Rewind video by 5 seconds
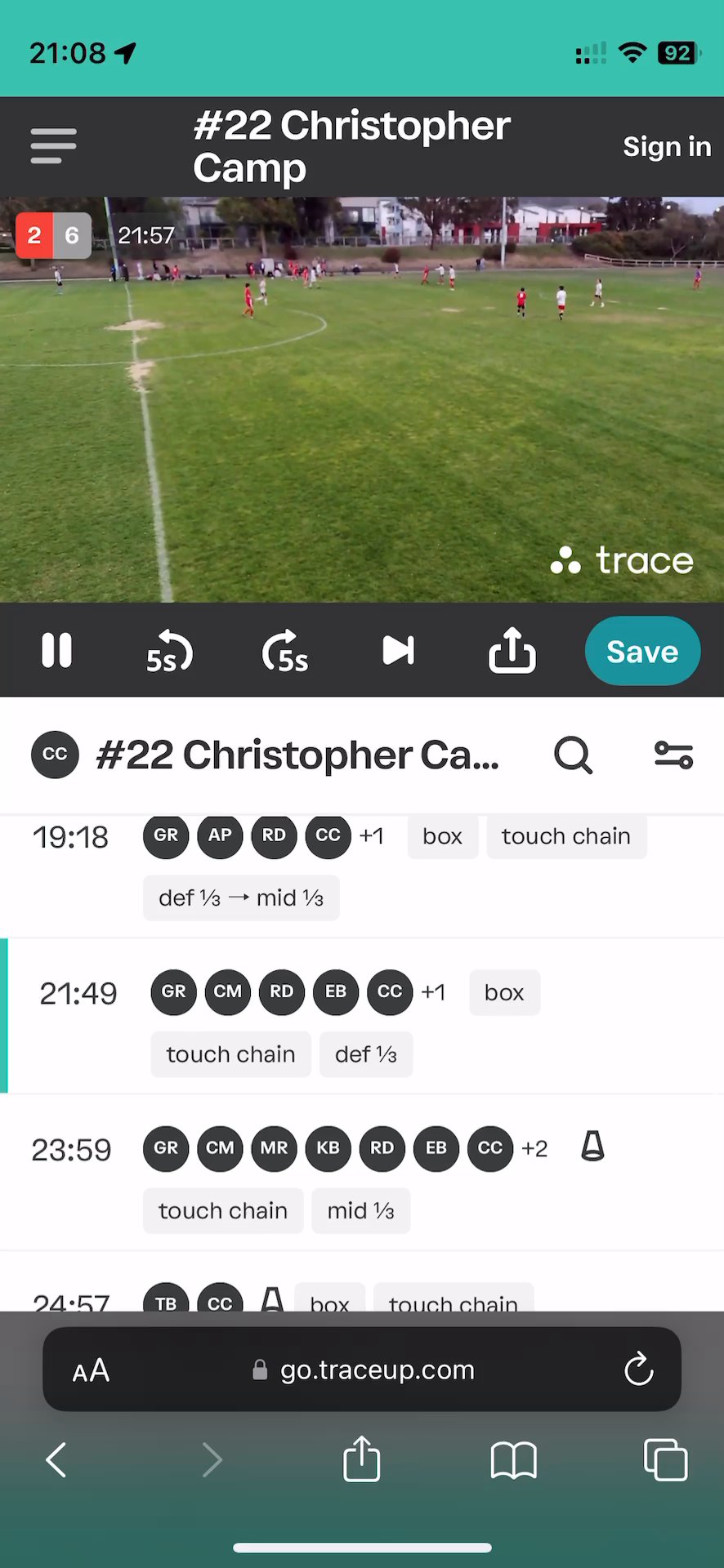 click(x=168, y=651)
